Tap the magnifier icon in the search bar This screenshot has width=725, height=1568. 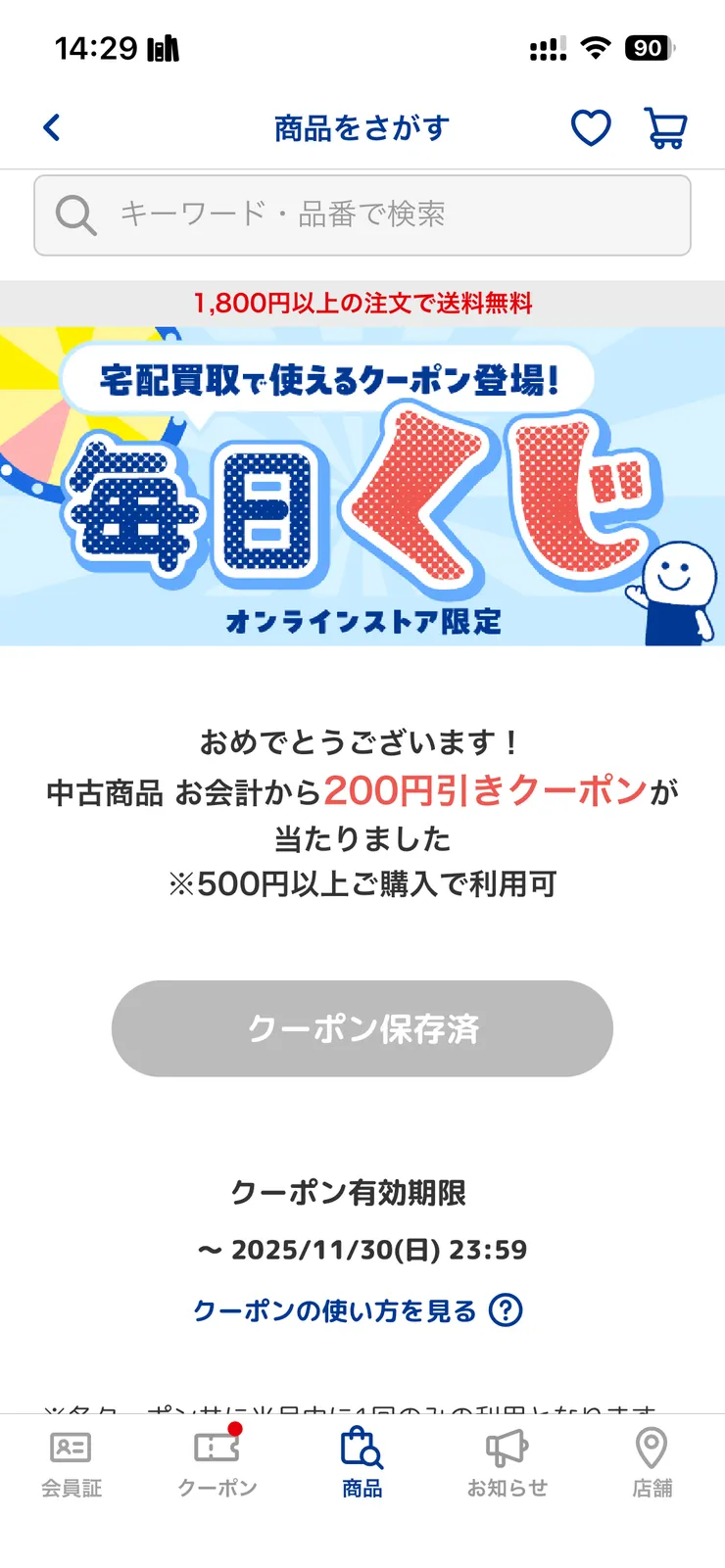(73, 215)
